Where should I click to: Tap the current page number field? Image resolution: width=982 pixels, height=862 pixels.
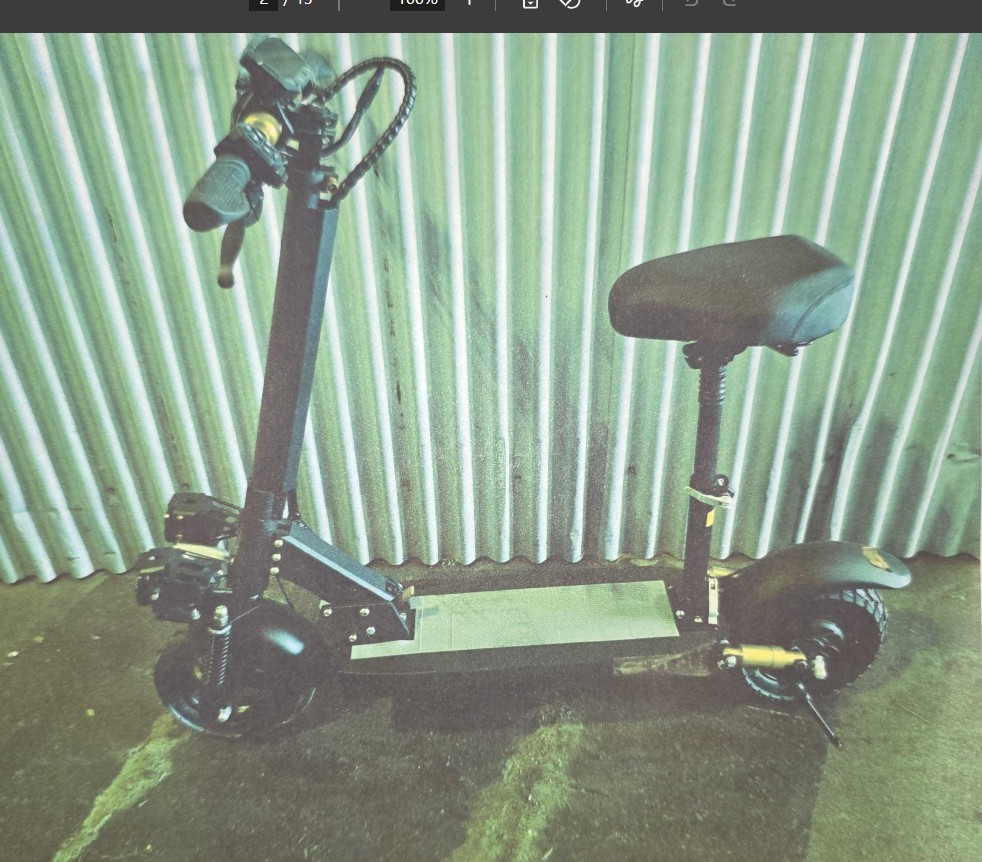(x=263, y=3)
